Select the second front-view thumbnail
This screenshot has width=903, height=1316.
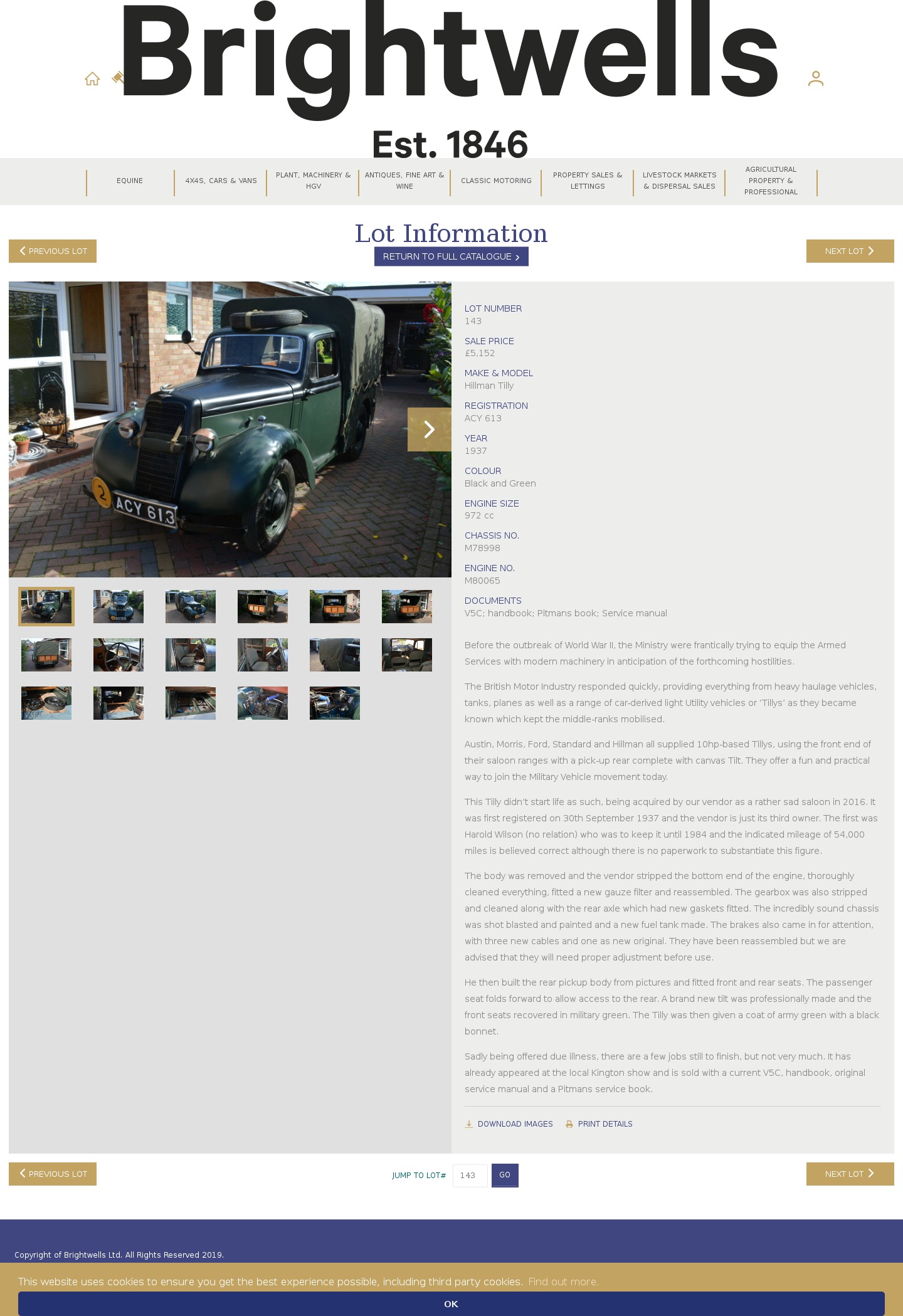[119, 607]
